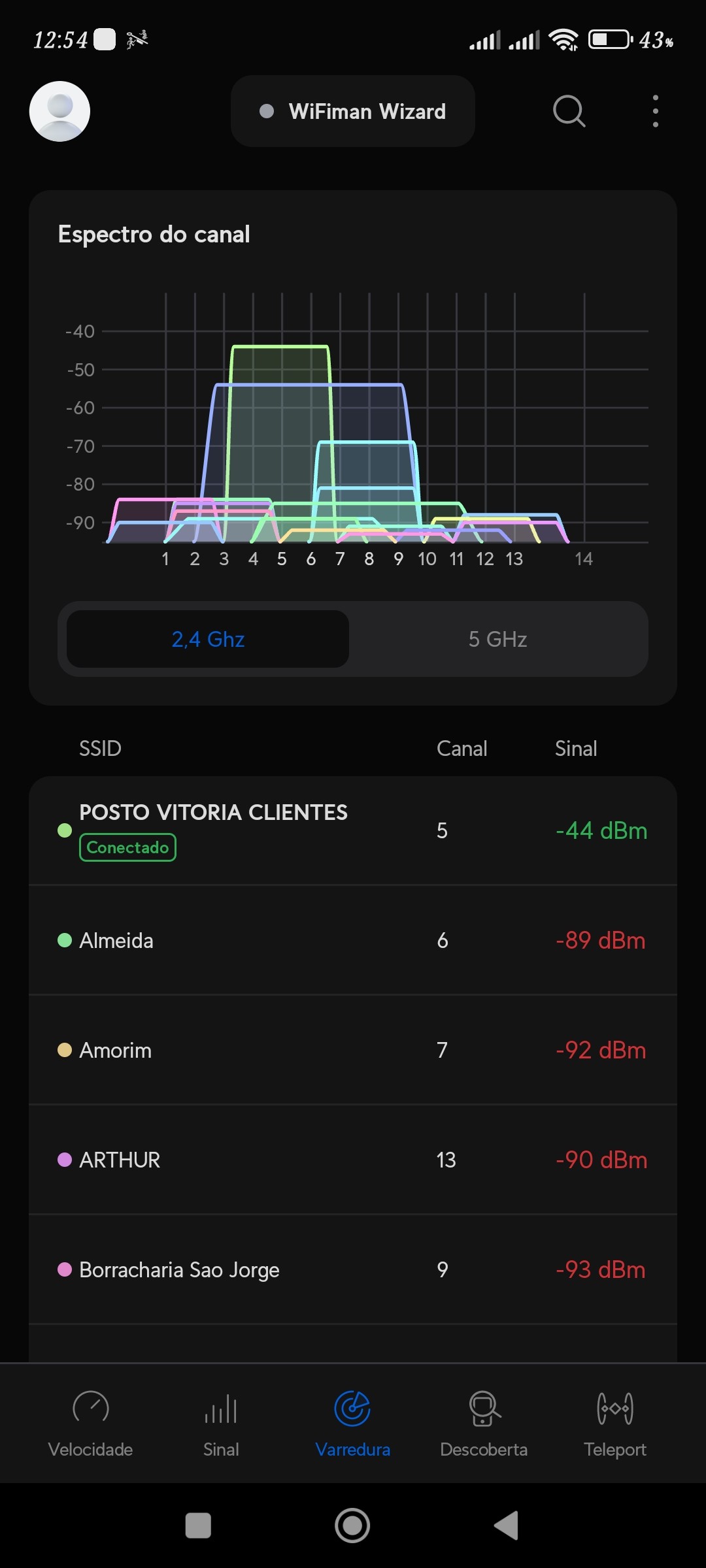This screenshot has height=1568, width=706.
Task: Open the Almeida network row
Action: click(x=353, y=940)
